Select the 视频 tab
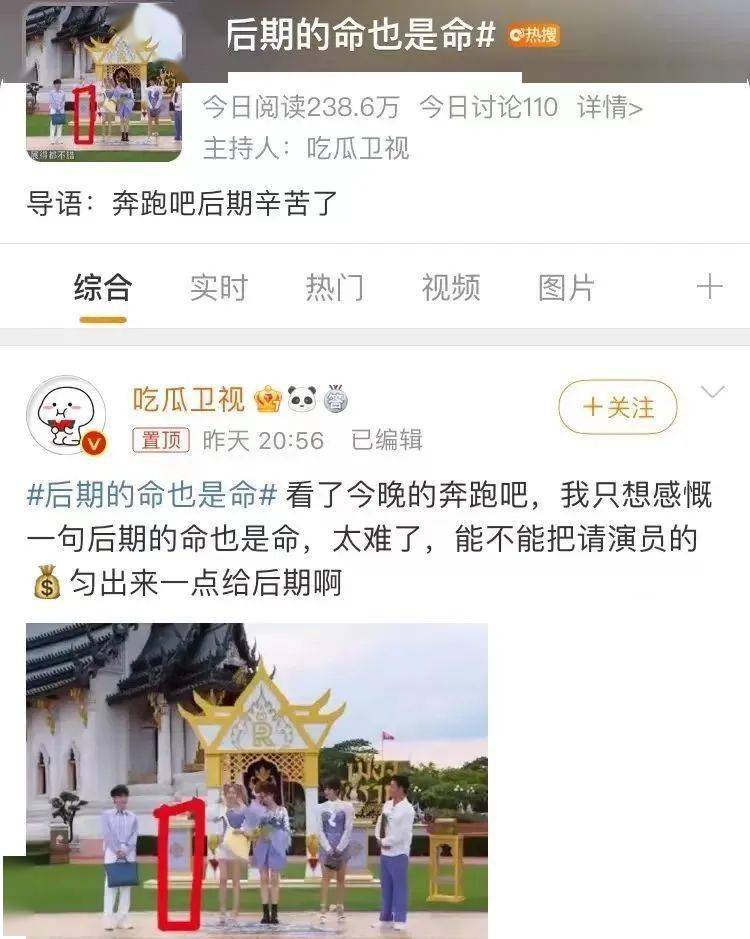The width and height of the screenshot is (750, 939). pyautogui.click(x=450, y=289)
